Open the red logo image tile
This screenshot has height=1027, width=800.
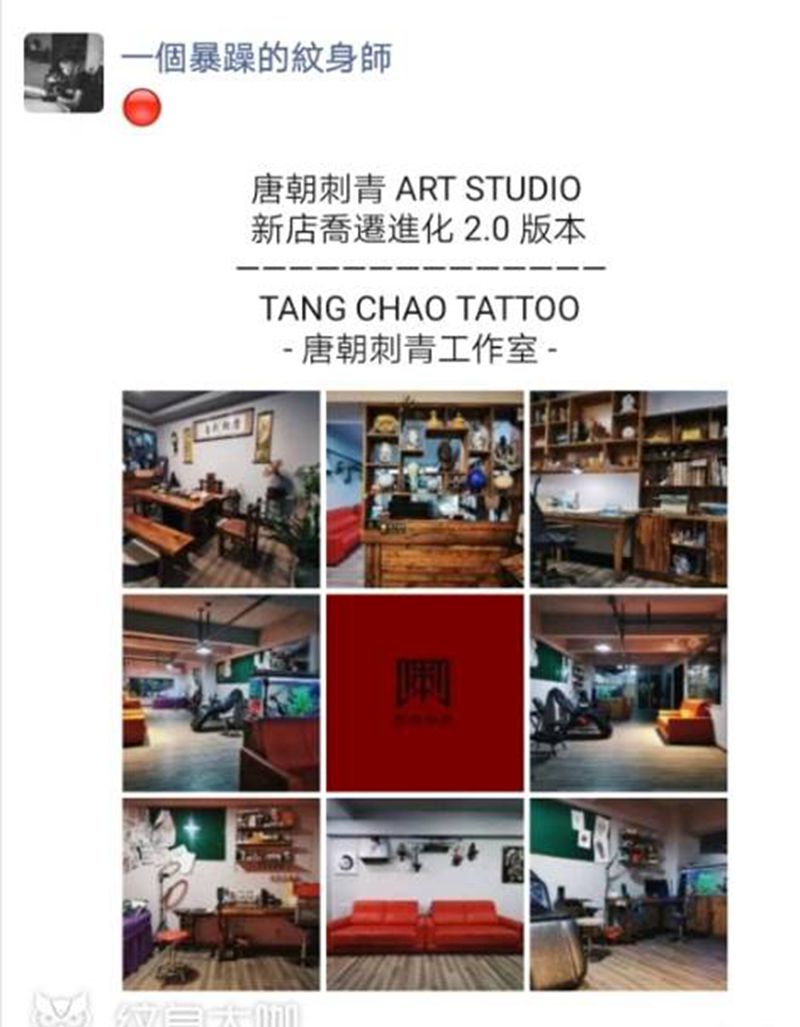tap(425, 692)
